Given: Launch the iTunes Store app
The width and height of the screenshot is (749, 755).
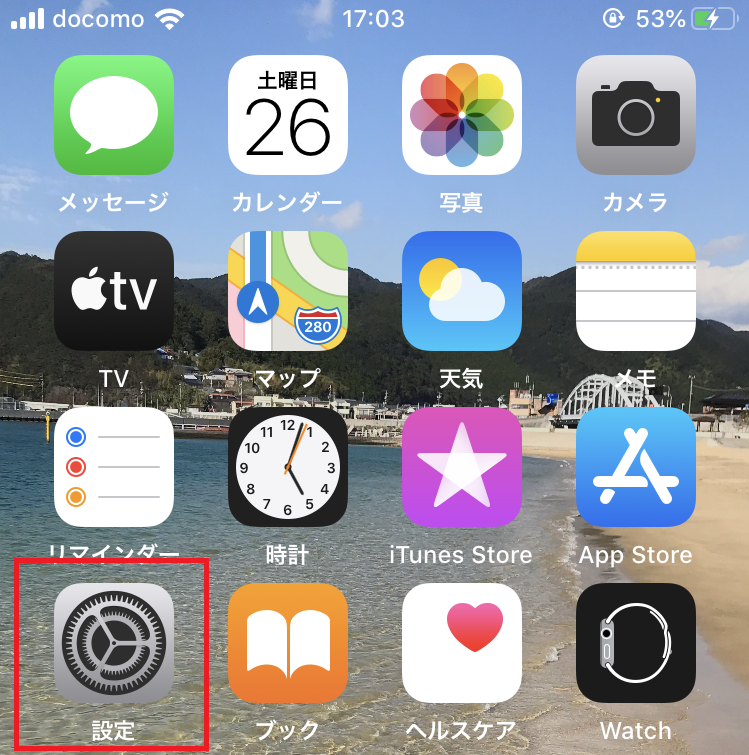Looking at the screenshot, I should coord(462,467).
